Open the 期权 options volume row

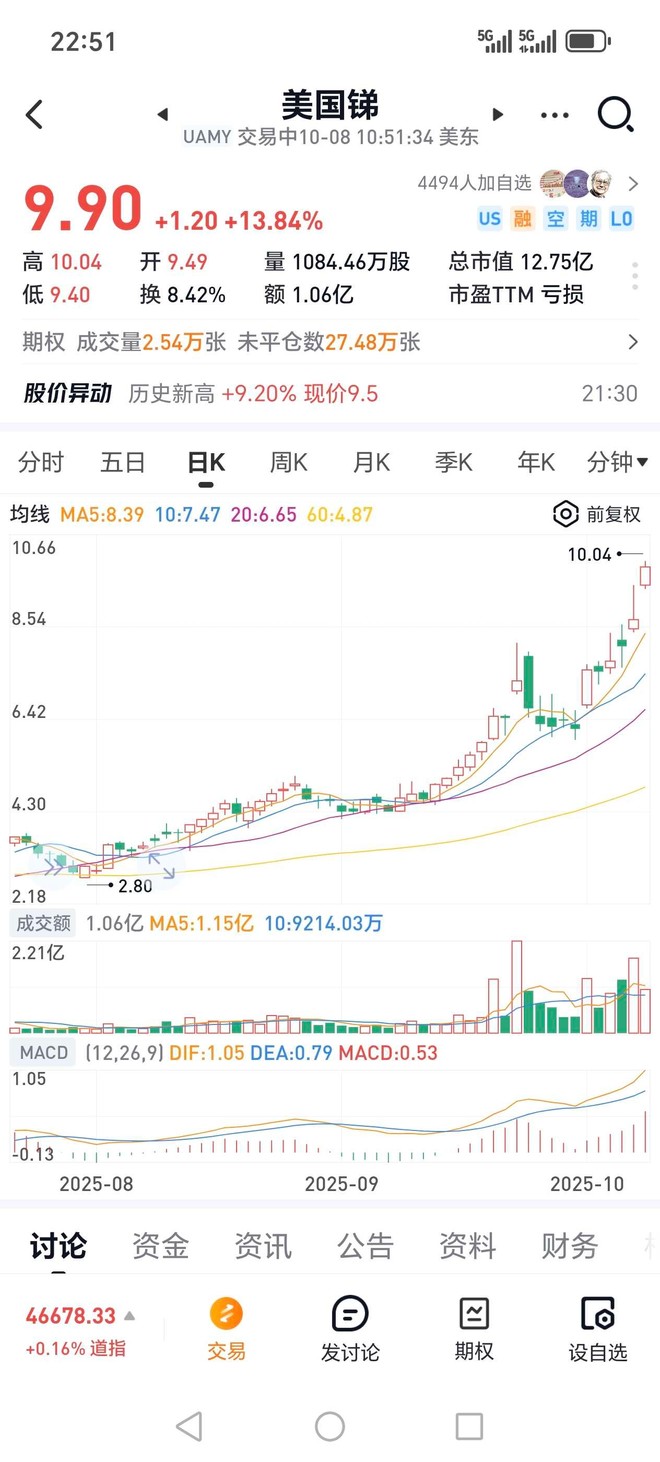pos(330,343)
